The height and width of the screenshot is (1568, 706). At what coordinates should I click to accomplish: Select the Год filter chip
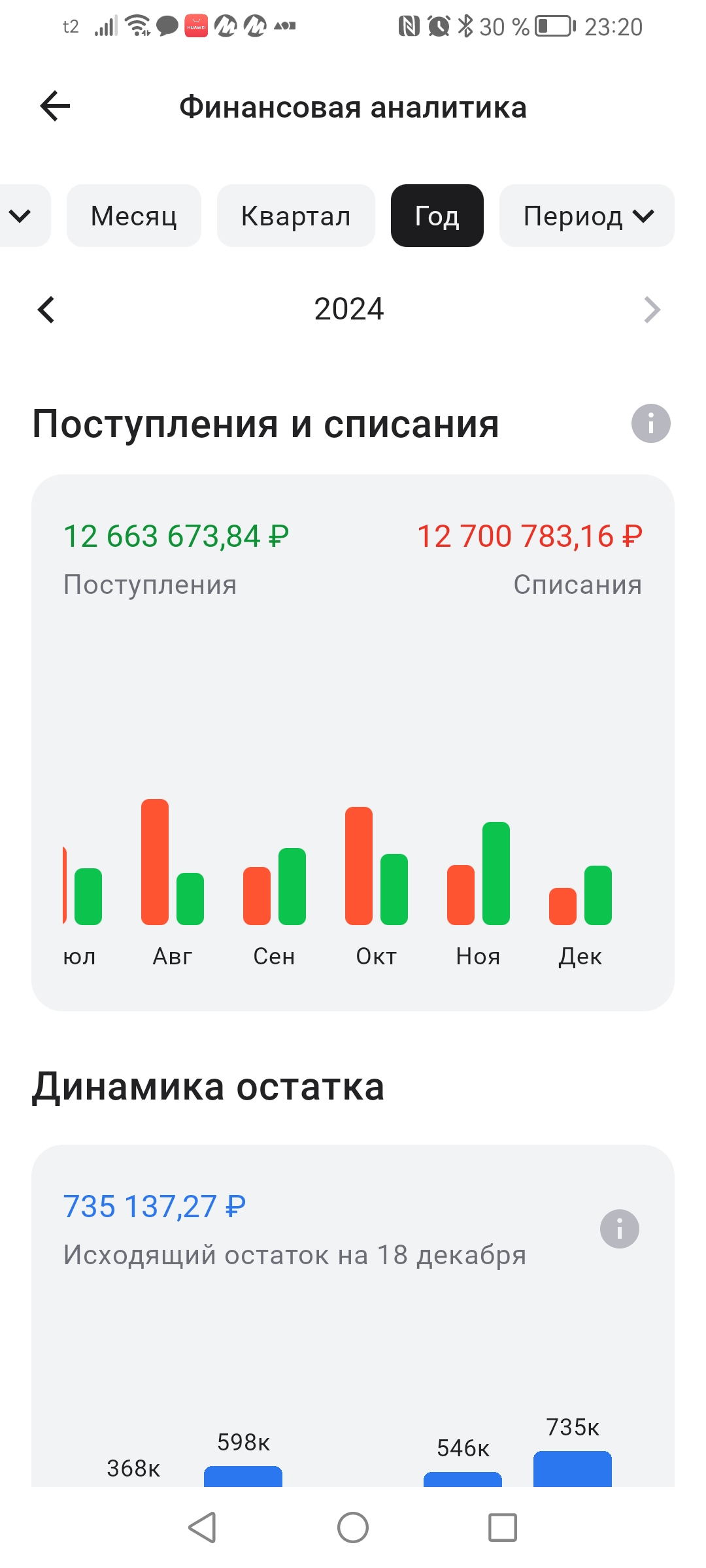pyautogui.click(x=437, y=216)
